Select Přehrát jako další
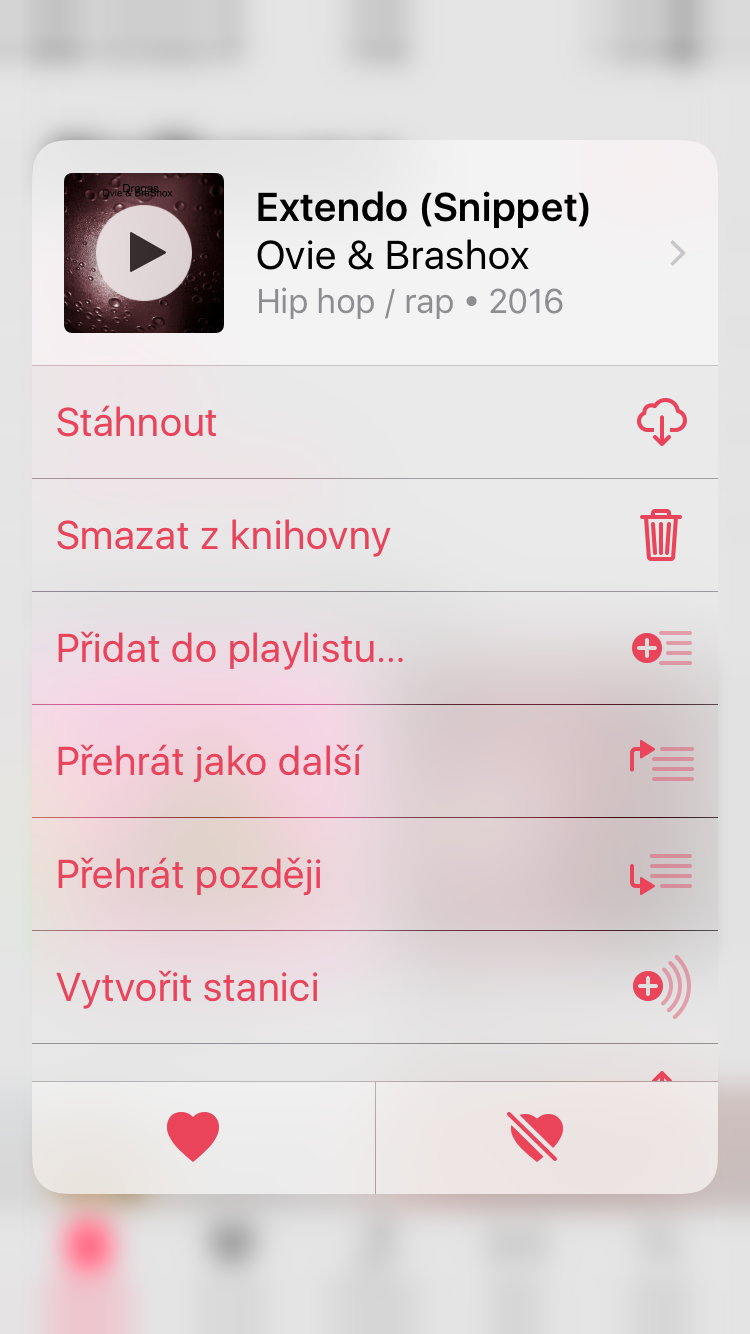Viewport: 750px width, 1334px height. point(374,761)
